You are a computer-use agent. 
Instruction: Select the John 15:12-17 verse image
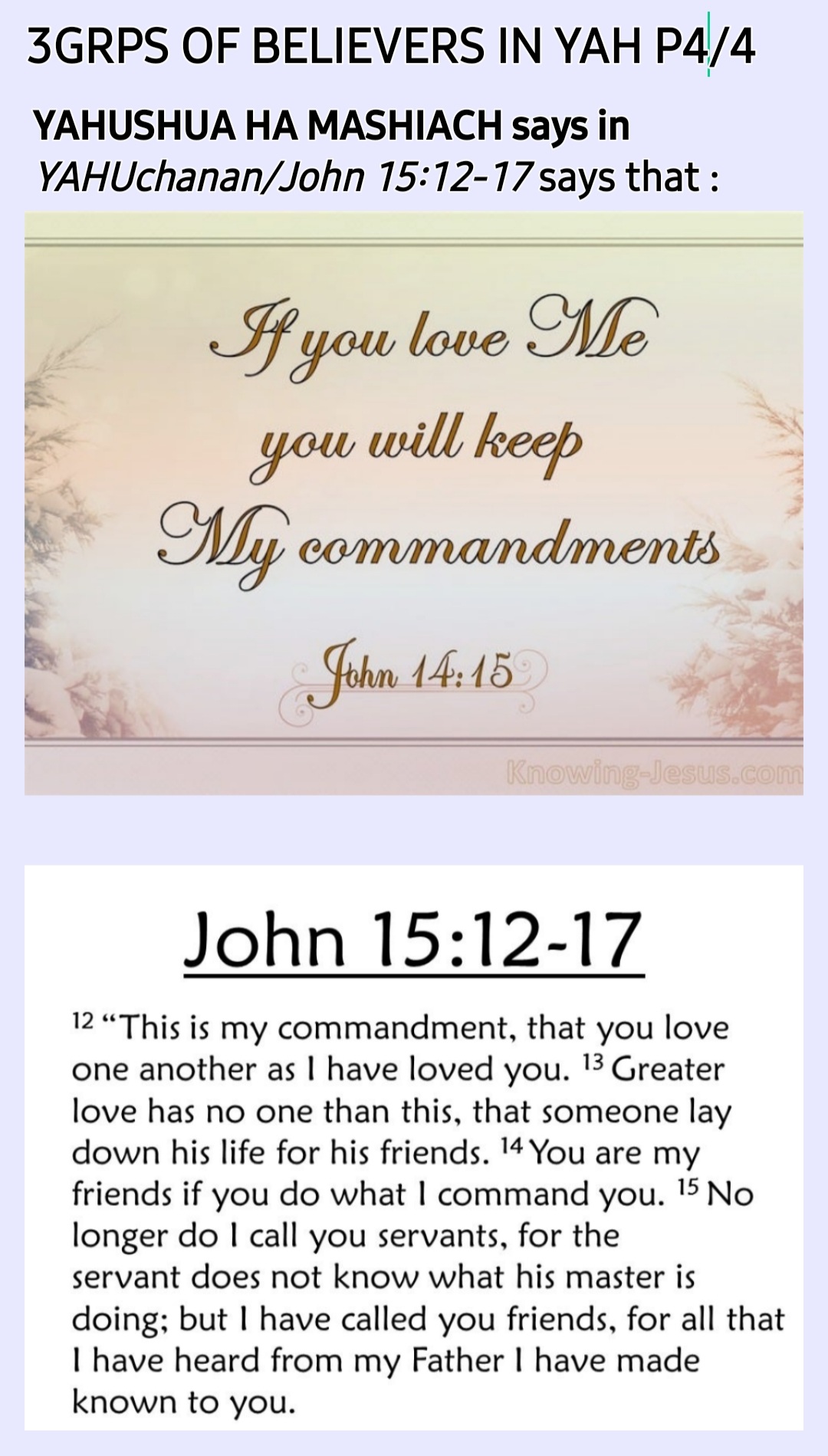tap(414, 1148)
